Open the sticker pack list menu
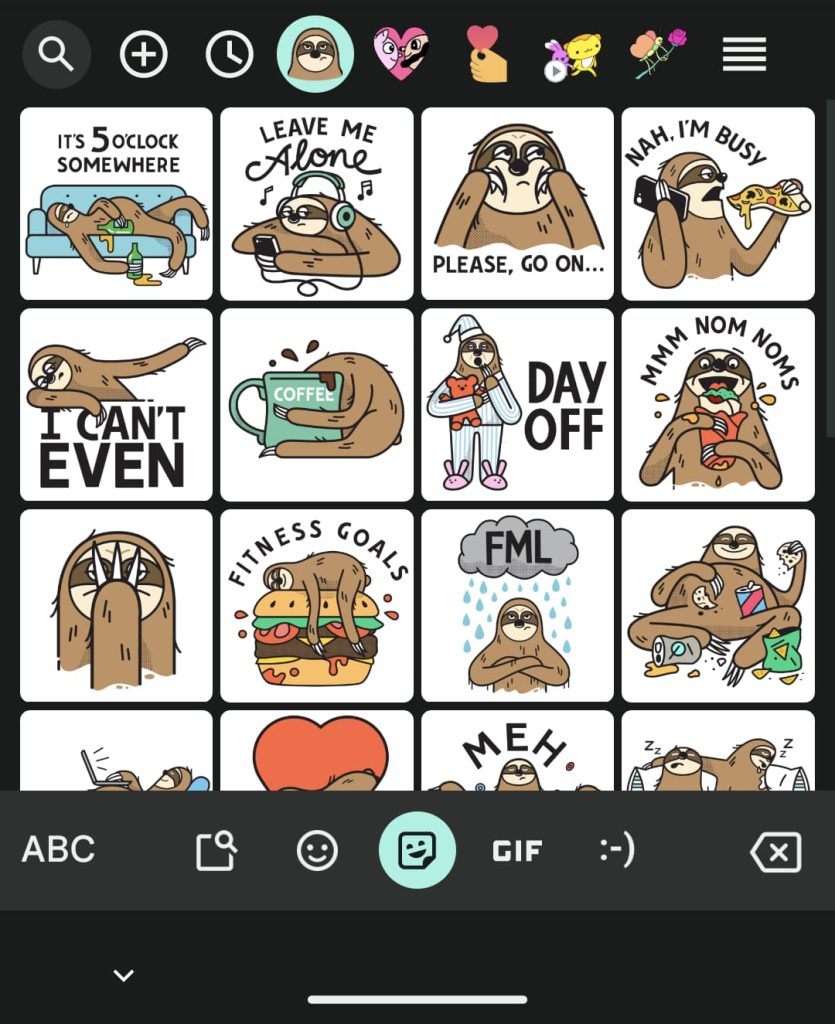 coord(744,54)
